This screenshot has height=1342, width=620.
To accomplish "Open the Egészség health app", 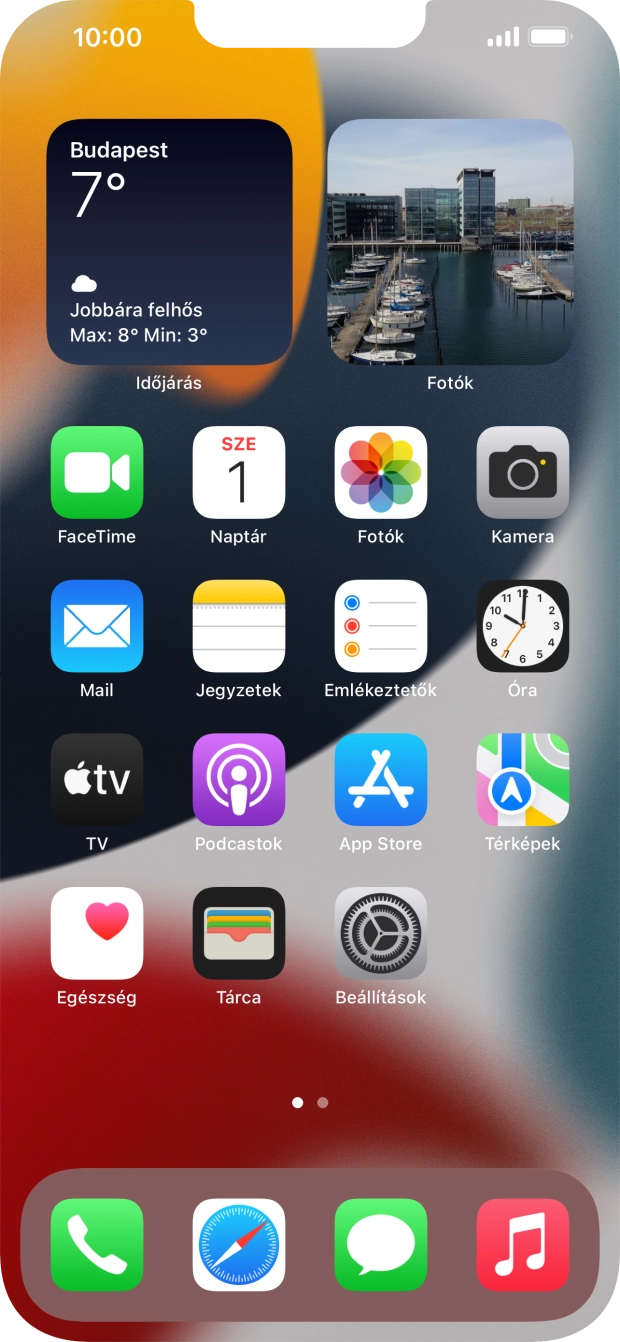I will point(97,933).
